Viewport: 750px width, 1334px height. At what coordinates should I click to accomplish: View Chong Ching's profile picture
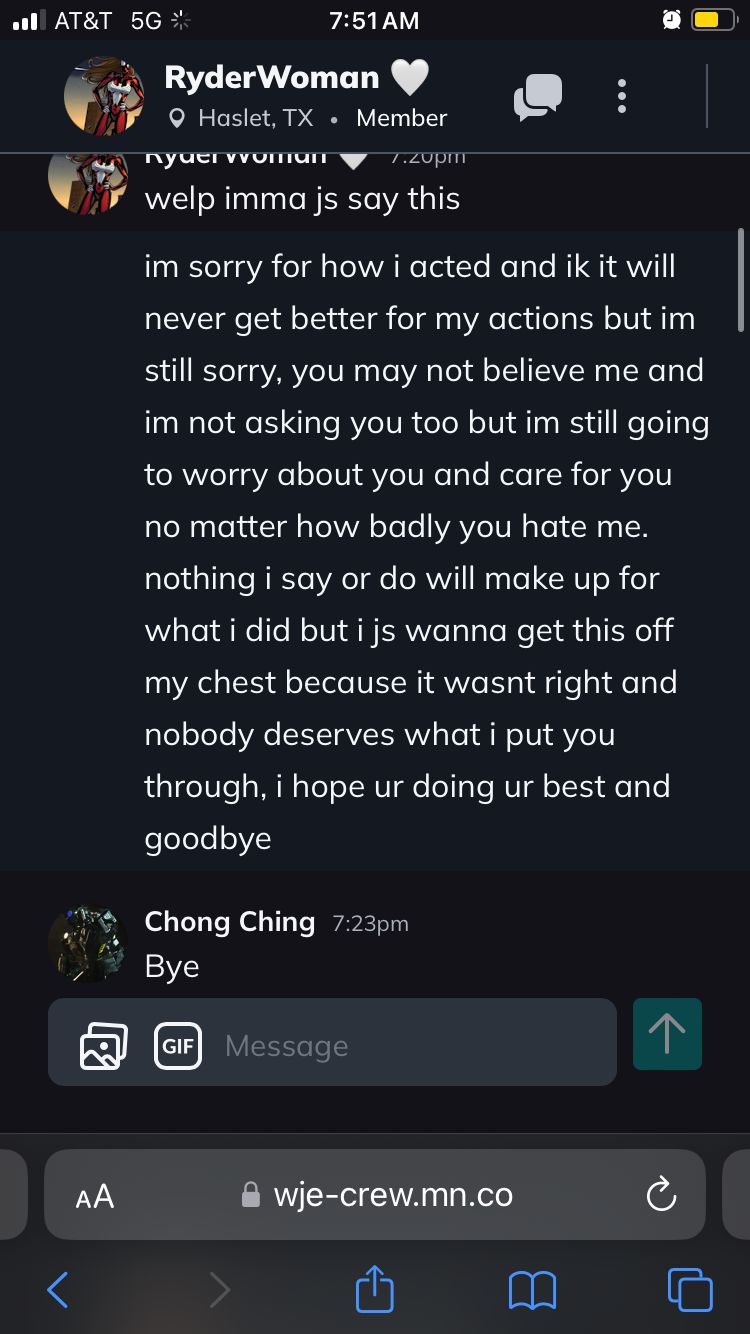[x=87, y=944]
